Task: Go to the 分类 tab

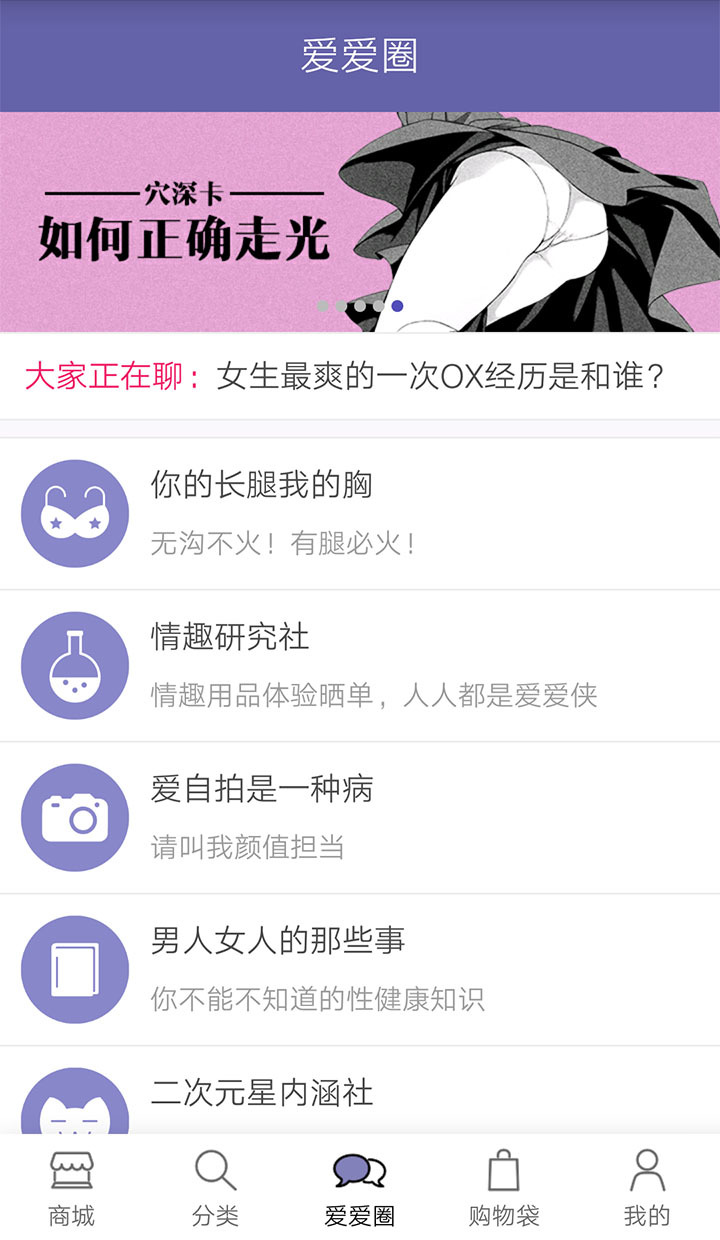Action: coord(215,1188)
